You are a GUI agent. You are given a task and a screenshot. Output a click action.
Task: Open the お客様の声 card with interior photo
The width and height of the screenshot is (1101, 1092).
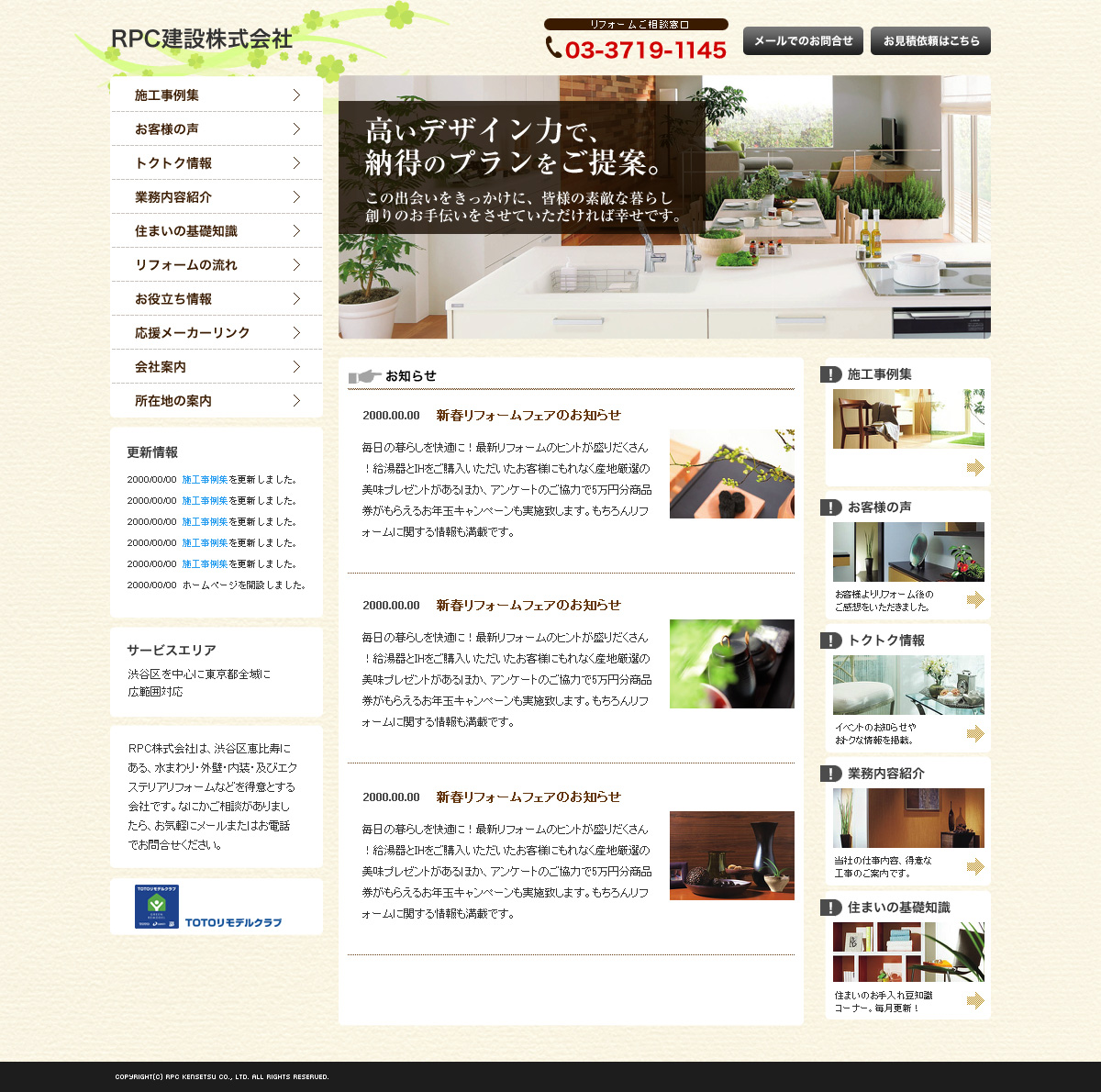907,552
